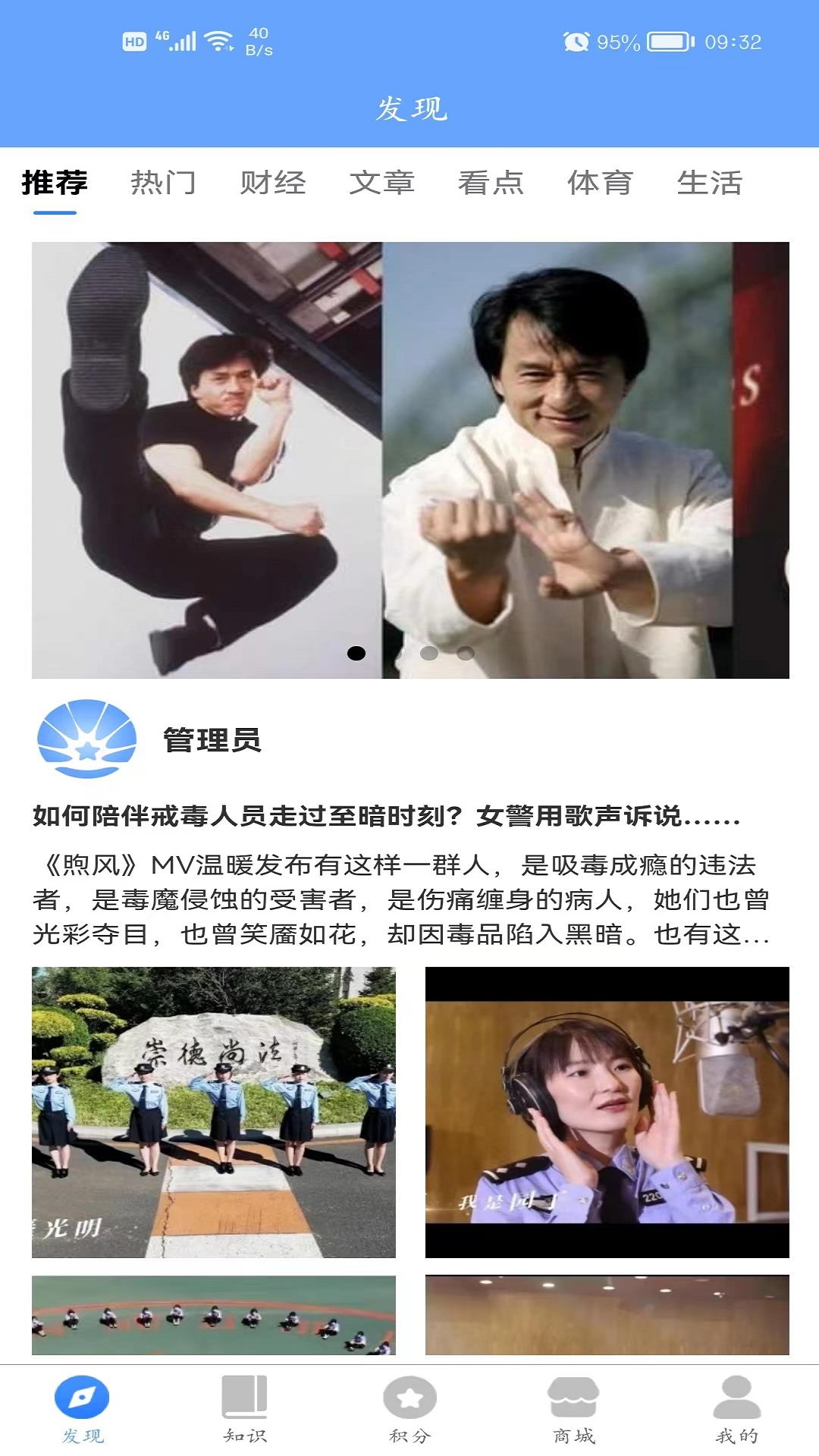Switch to the 热门 tab
Image resolution: width=819 pixels, height=1456 pixels.
163,183
